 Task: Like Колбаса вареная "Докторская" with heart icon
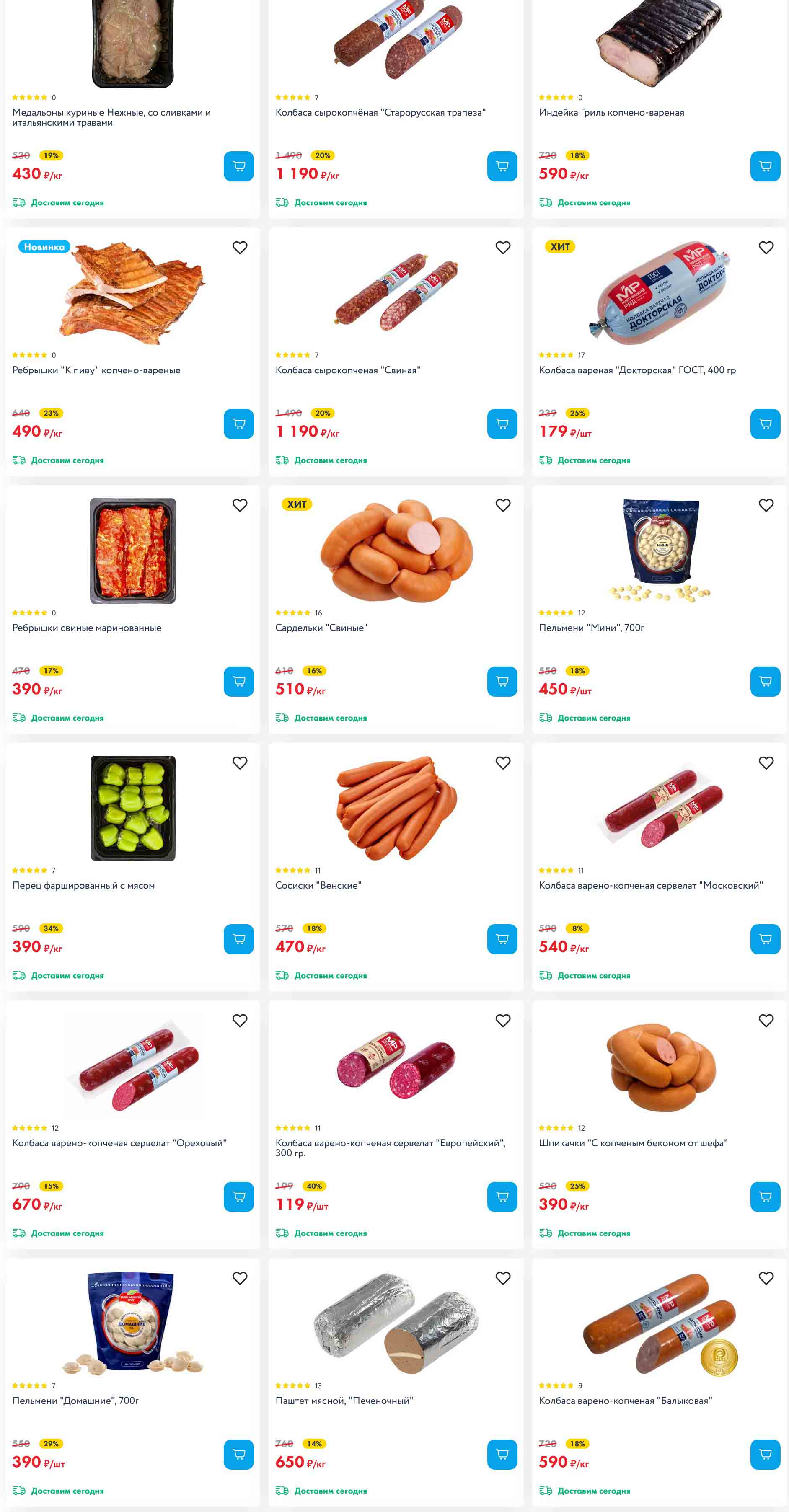766,248
